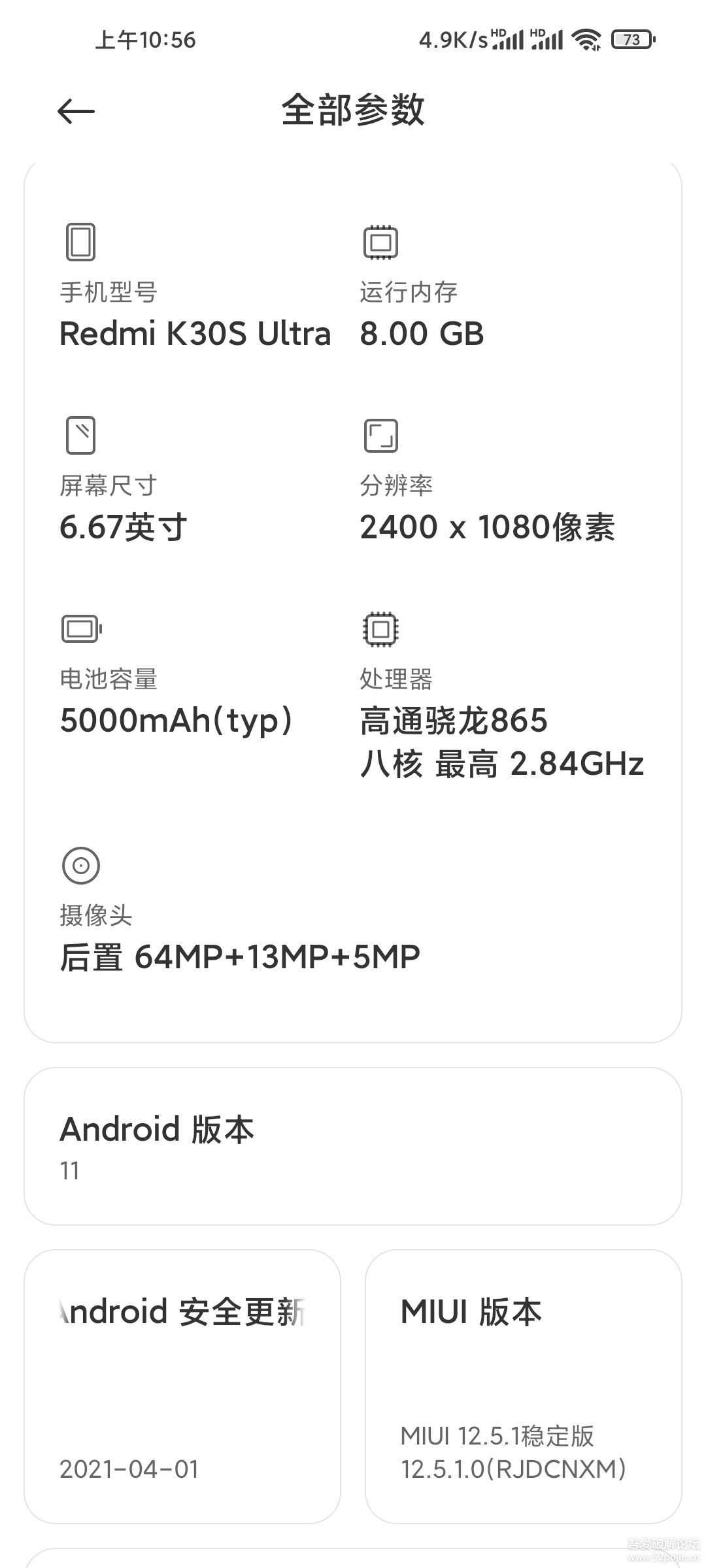Viewport: 706px width, 1568px height.
Task: Open the Android 安全更新 card
Action: [x=182, y=1386]
